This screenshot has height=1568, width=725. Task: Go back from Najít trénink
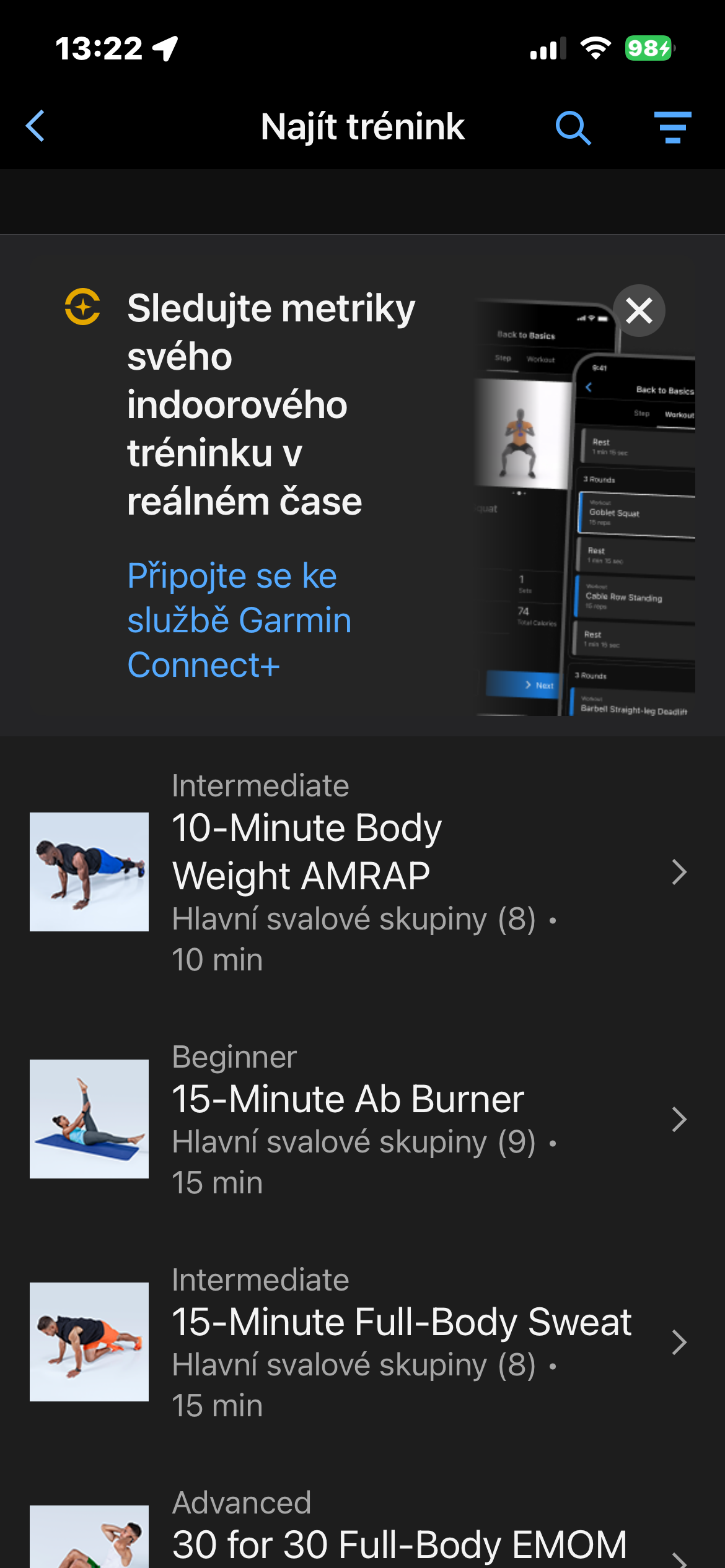(x=36, y=126)
